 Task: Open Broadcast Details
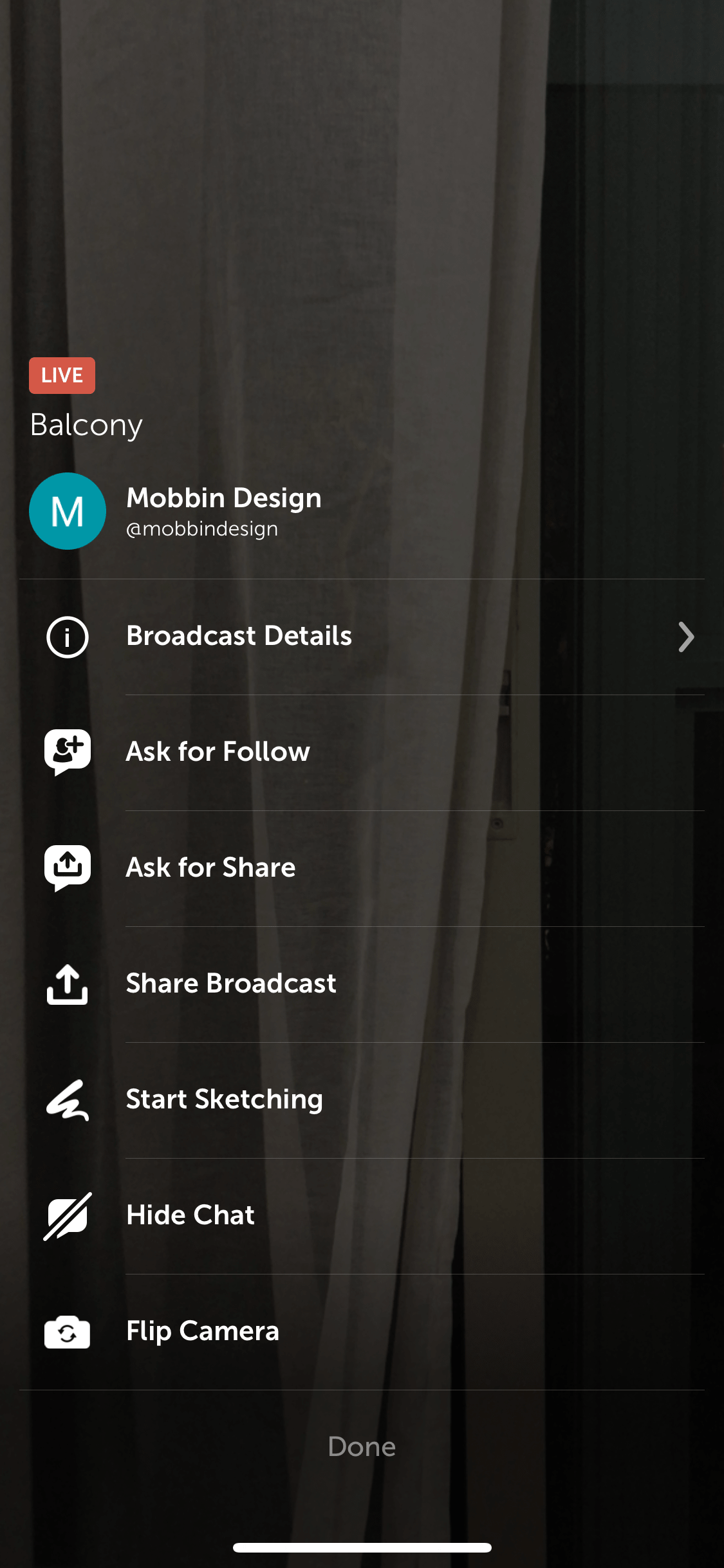(362, 637)
